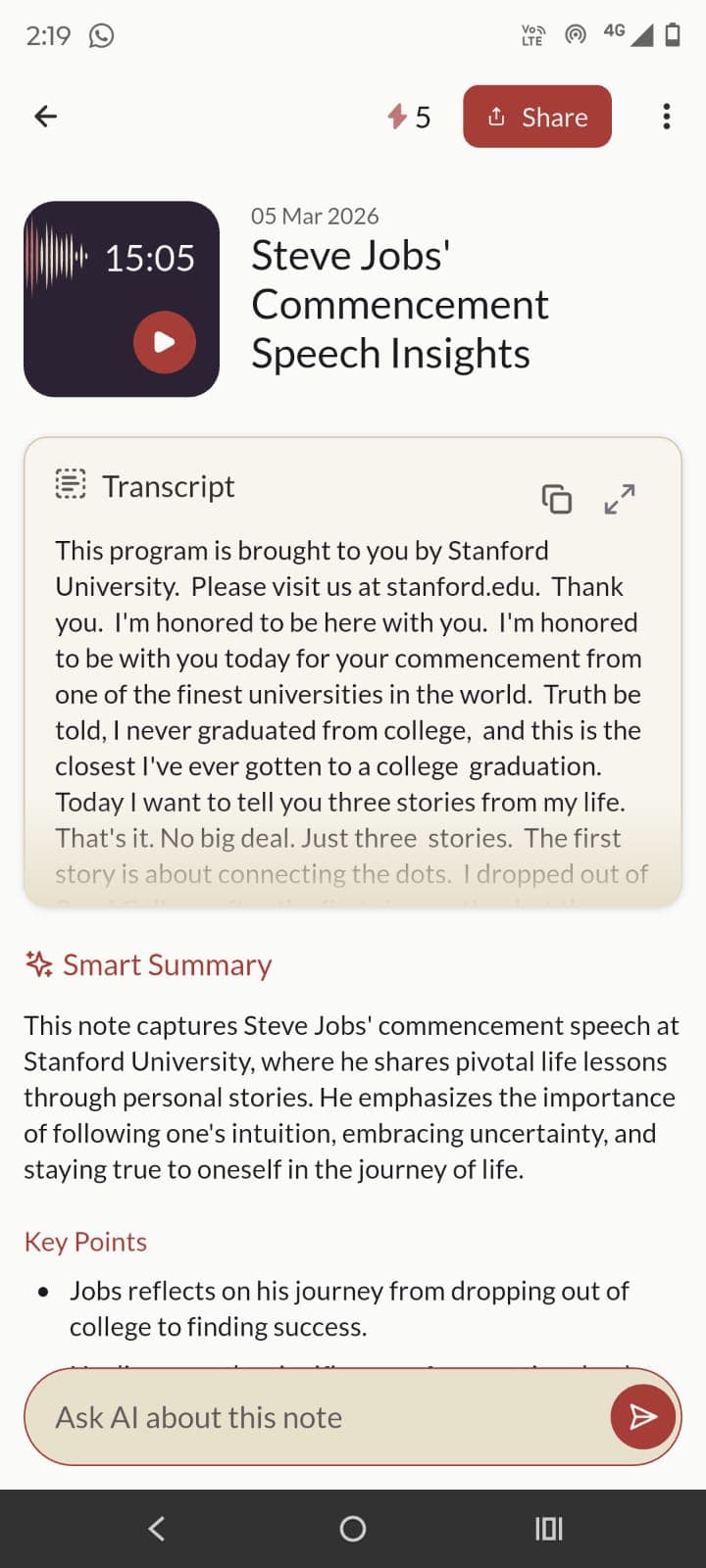Tap the Ask AI about this note field
Image resolution: width=706 pixels, height=1568 pixels.
(x=294, y=1416)
